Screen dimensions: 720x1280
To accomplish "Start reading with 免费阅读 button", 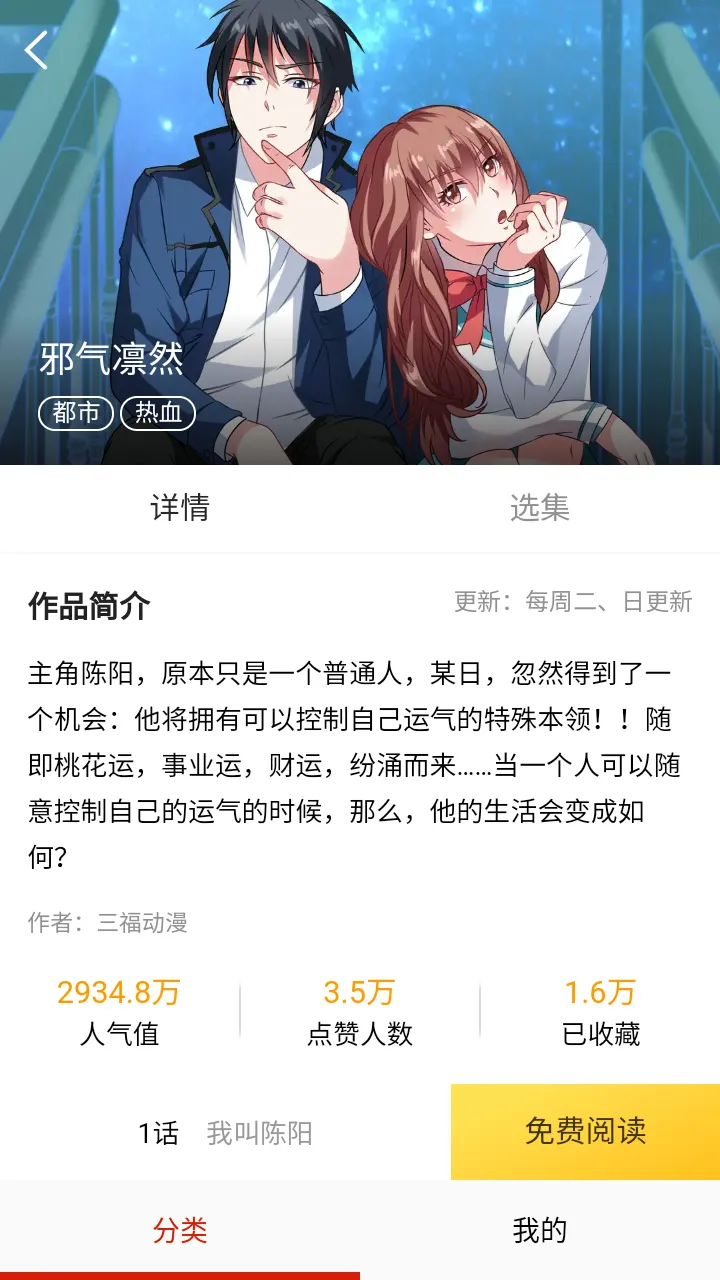I will [585, 1131].
